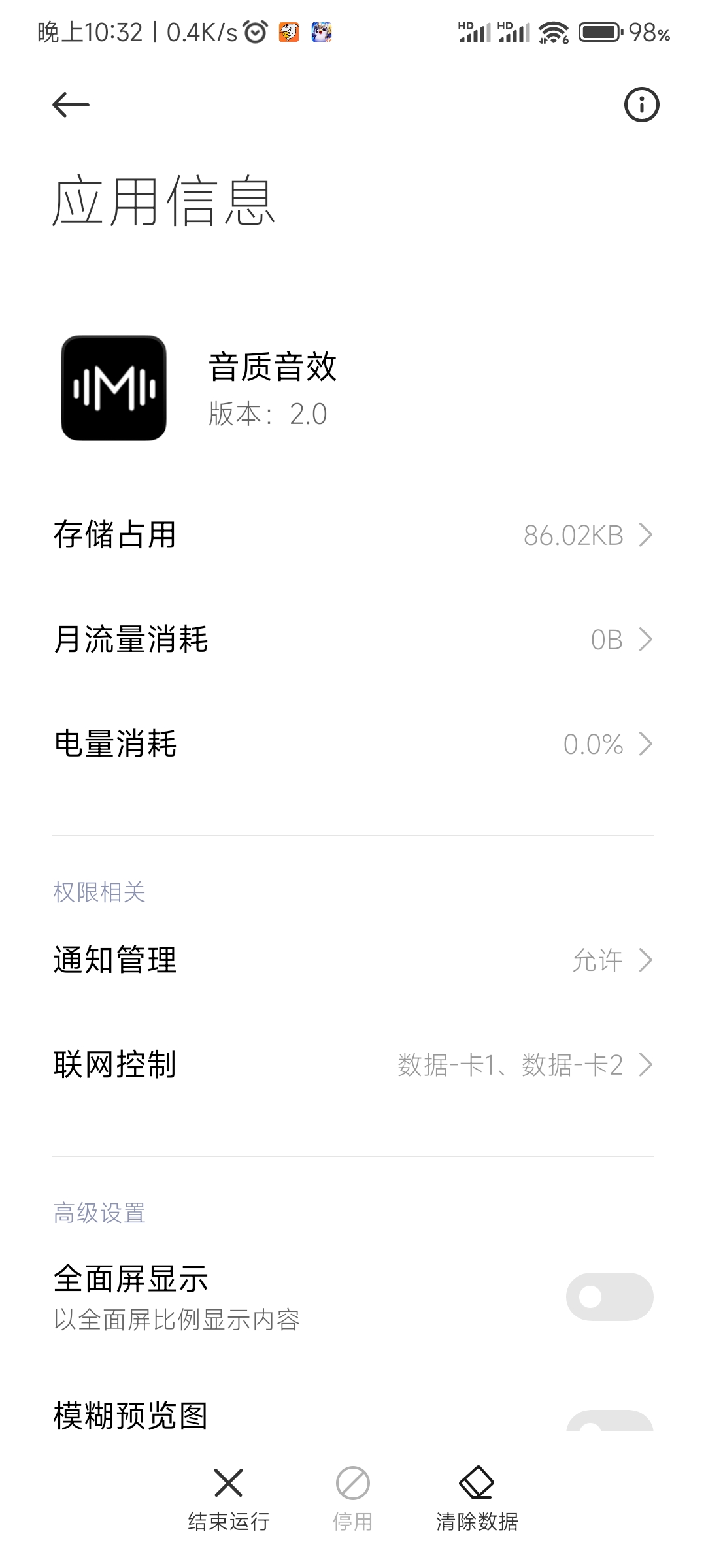The height and width of the screenshot is (1568, 706).
Task: Open 通知管理 notification settings
Action: [353, 960]
